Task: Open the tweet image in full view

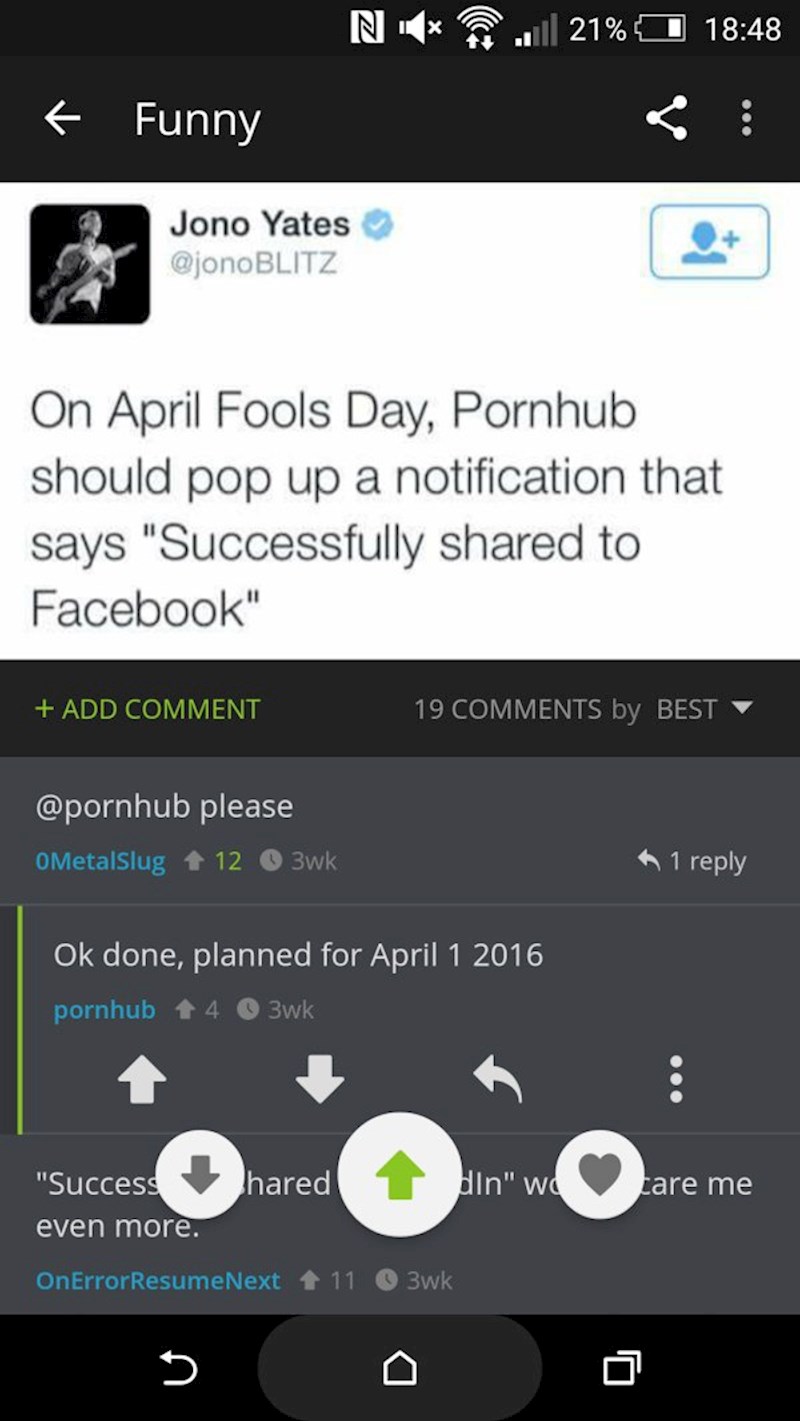Action: (400, 420)
